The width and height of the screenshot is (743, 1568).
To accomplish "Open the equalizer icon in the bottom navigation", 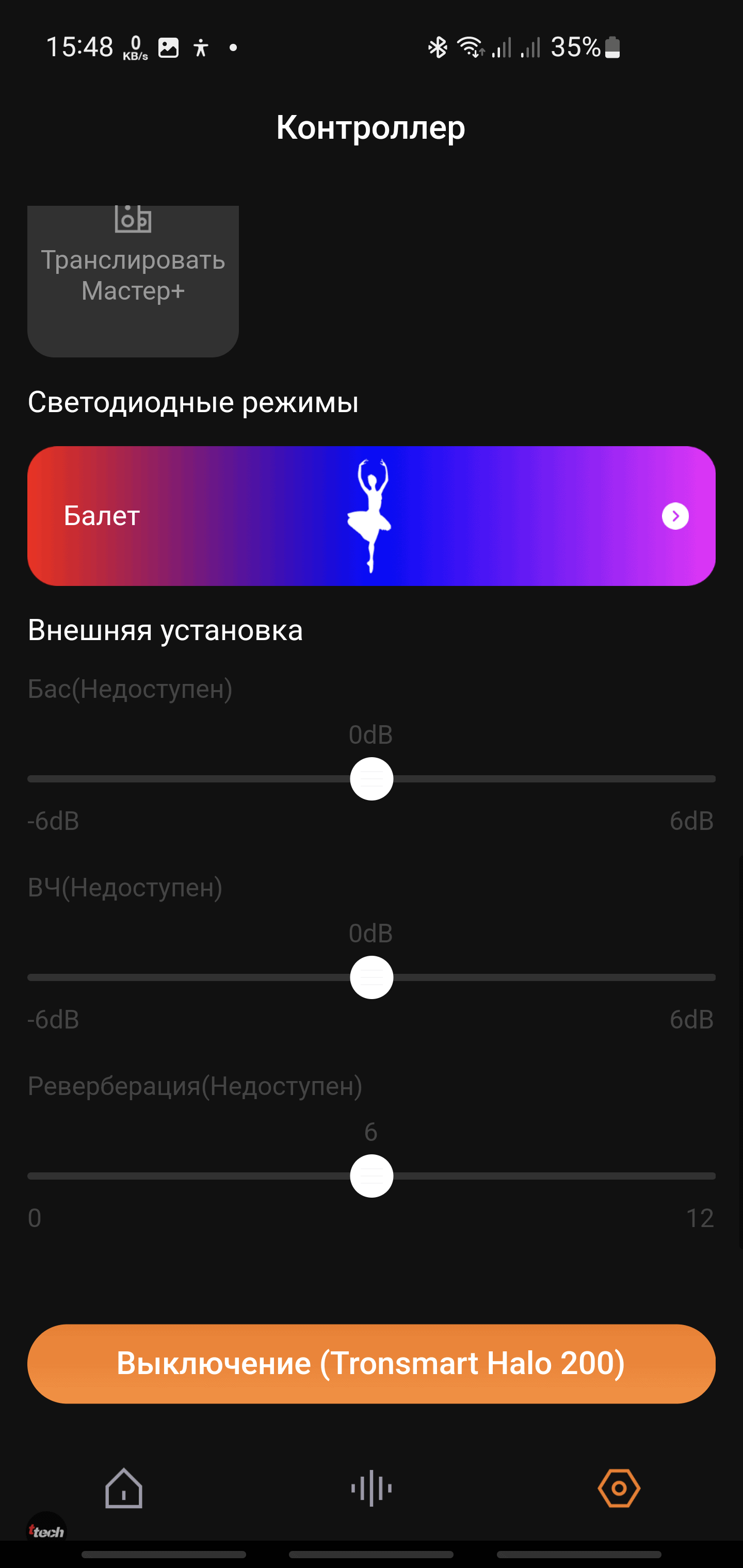I will [371, 1487].
